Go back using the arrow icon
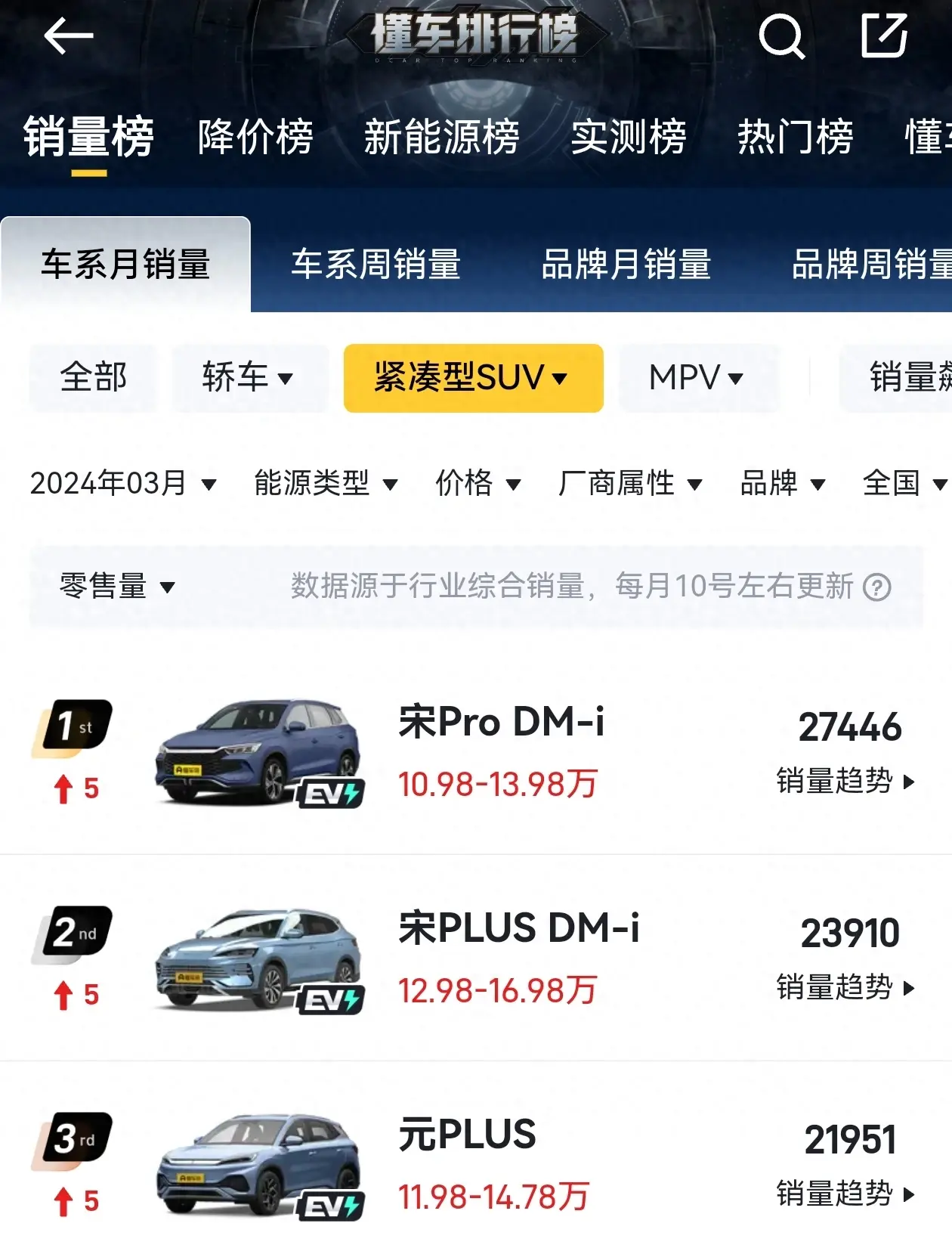 (x=68, y=36)
